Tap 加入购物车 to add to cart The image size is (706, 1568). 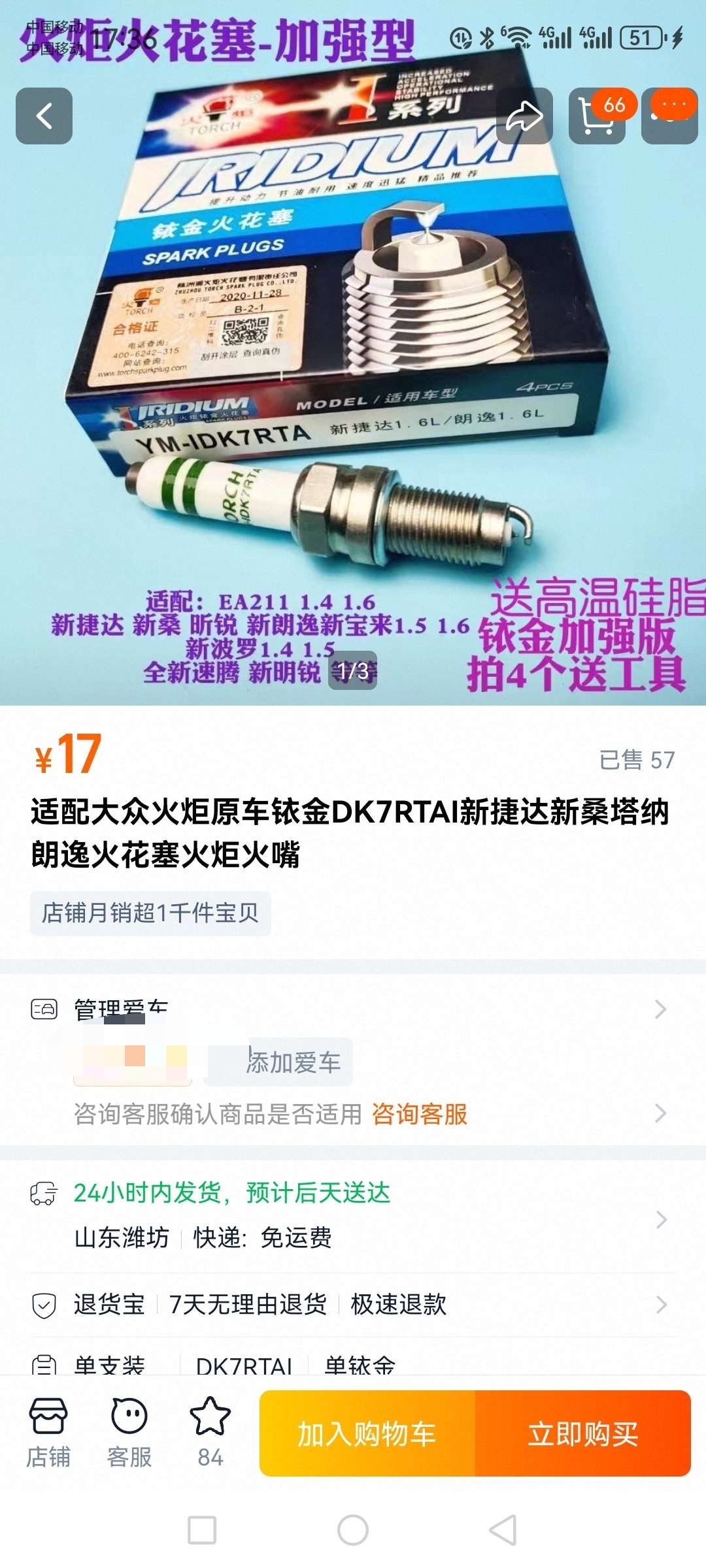click(x=367, y=1433)
